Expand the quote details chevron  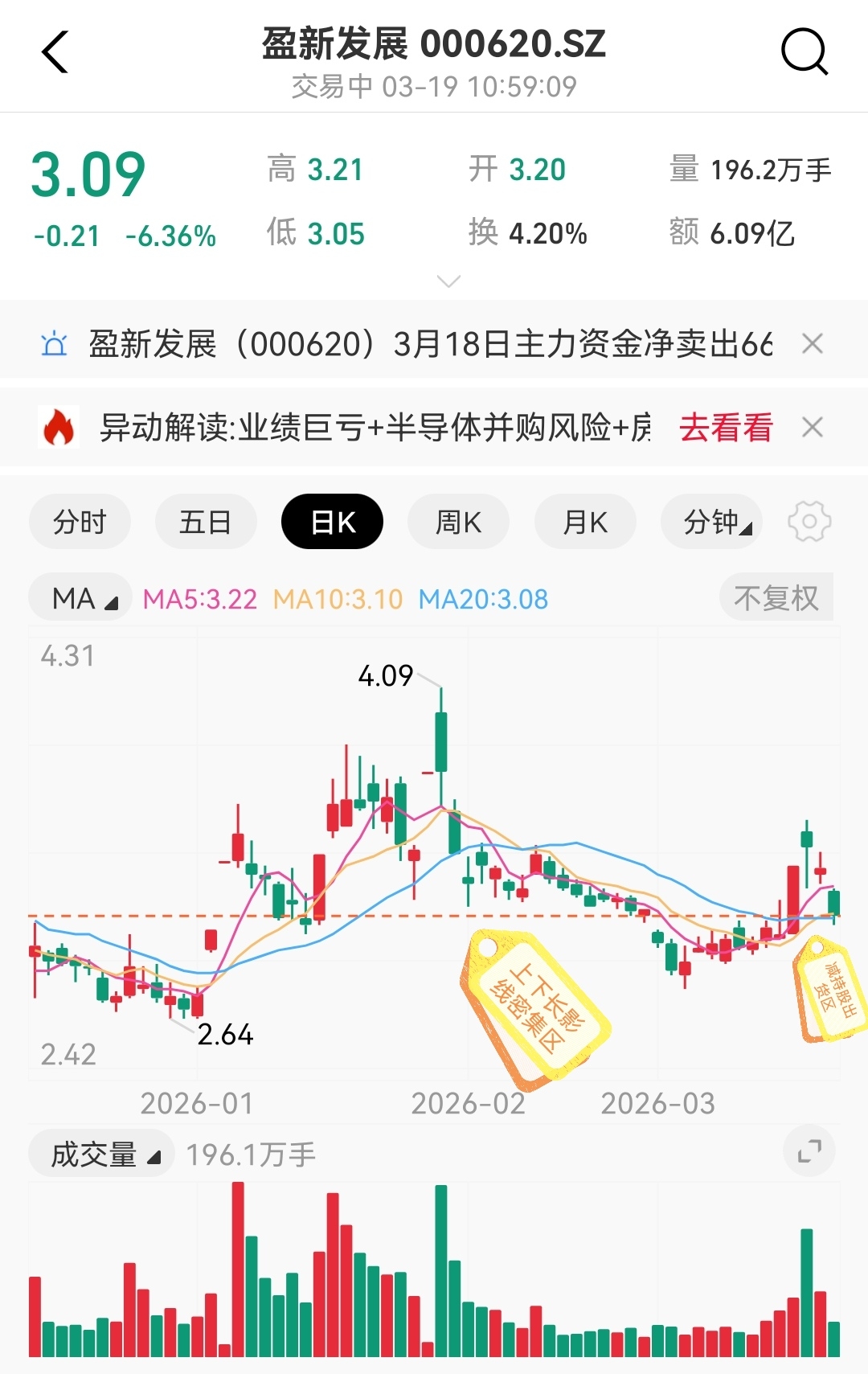(448, 281)
